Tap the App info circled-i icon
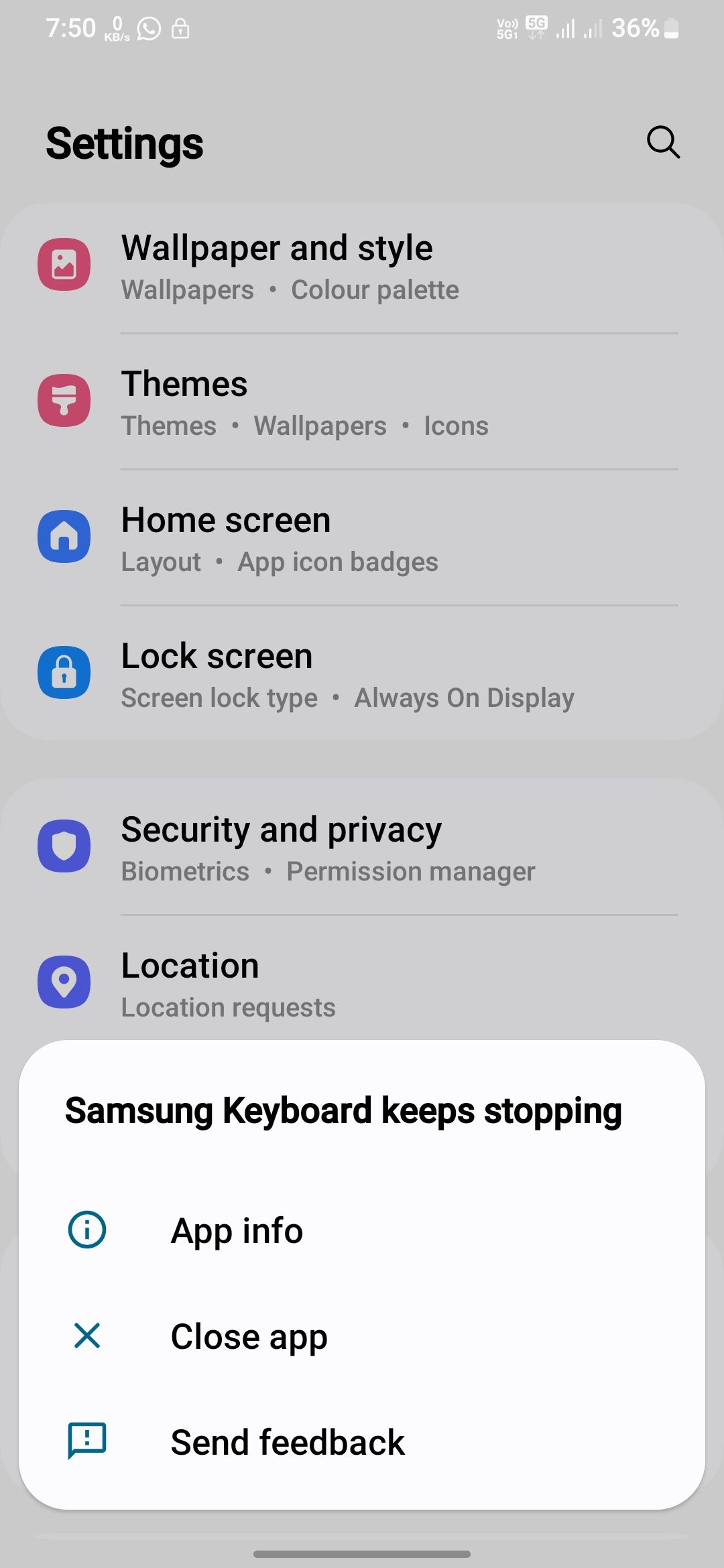Viewport: 724px width, 1568px height. pos(87,1230)
